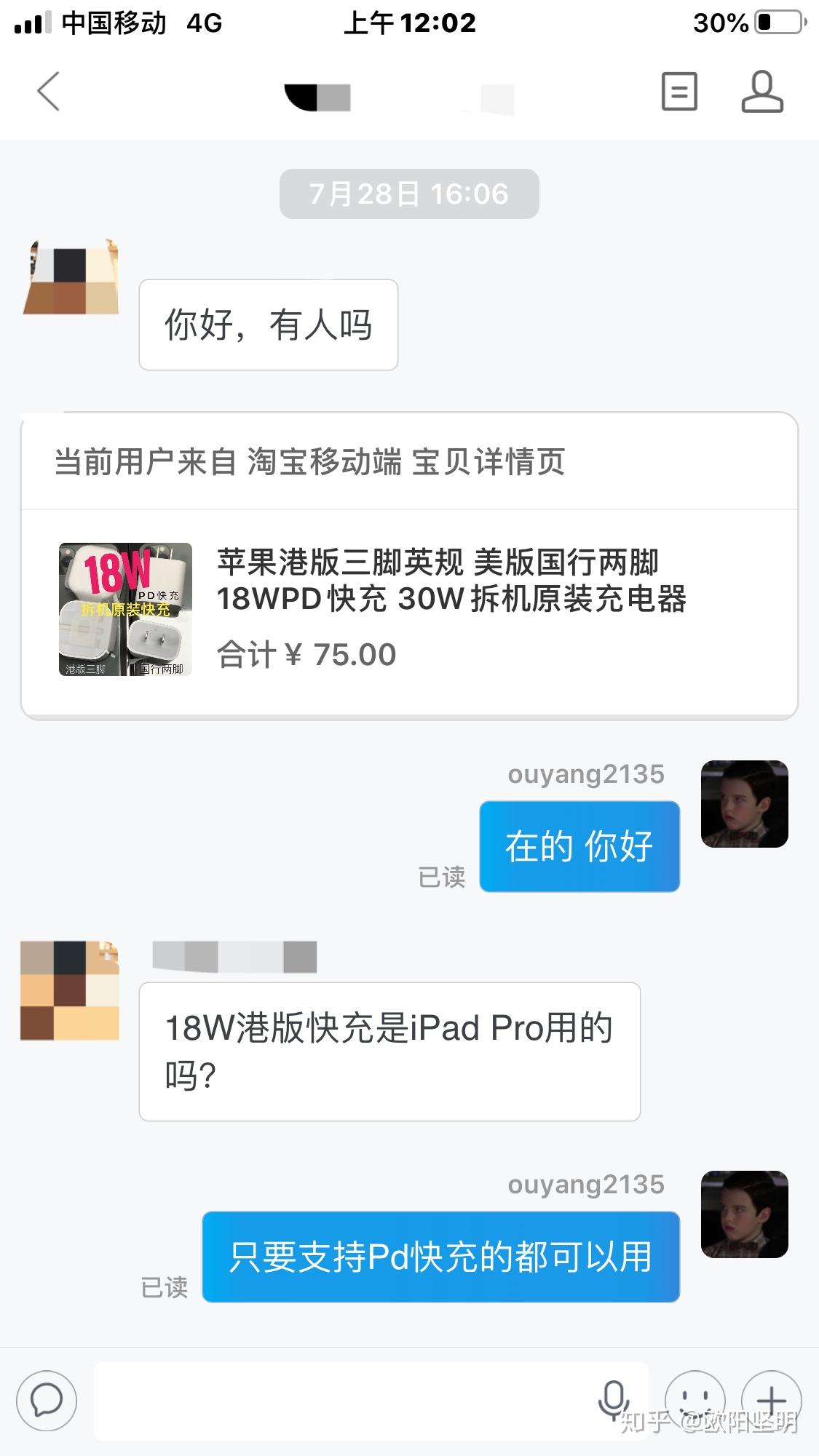
Task: View the customer's profile icon
Action: (x=761, y=92)
